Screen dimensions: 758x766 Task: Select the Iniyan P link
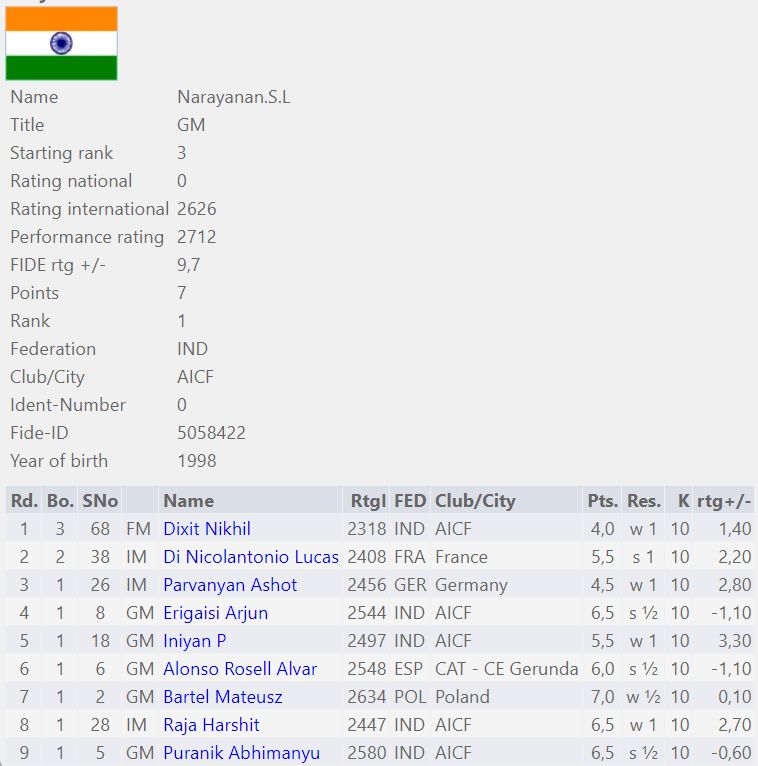[194, 641]
